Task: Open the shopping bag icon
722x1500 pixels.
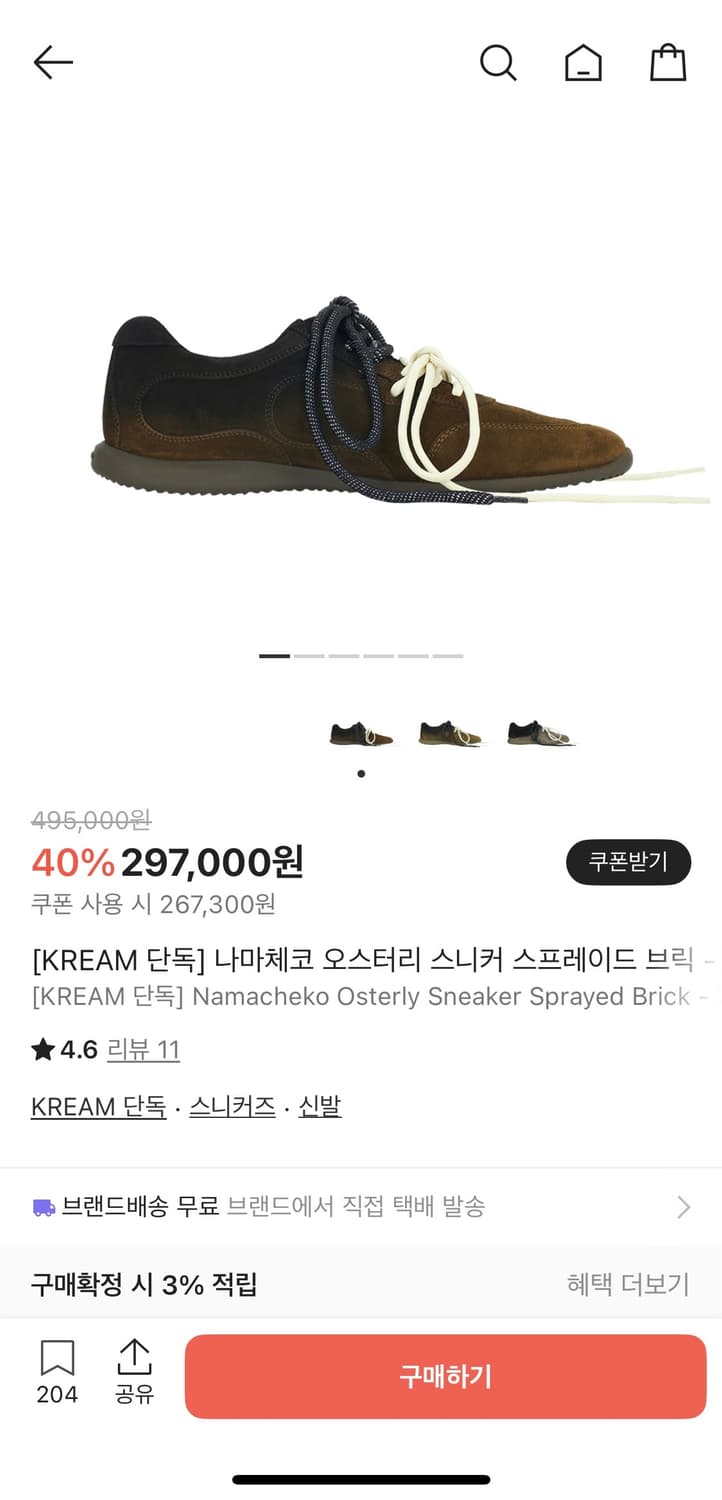Action: 667,62
